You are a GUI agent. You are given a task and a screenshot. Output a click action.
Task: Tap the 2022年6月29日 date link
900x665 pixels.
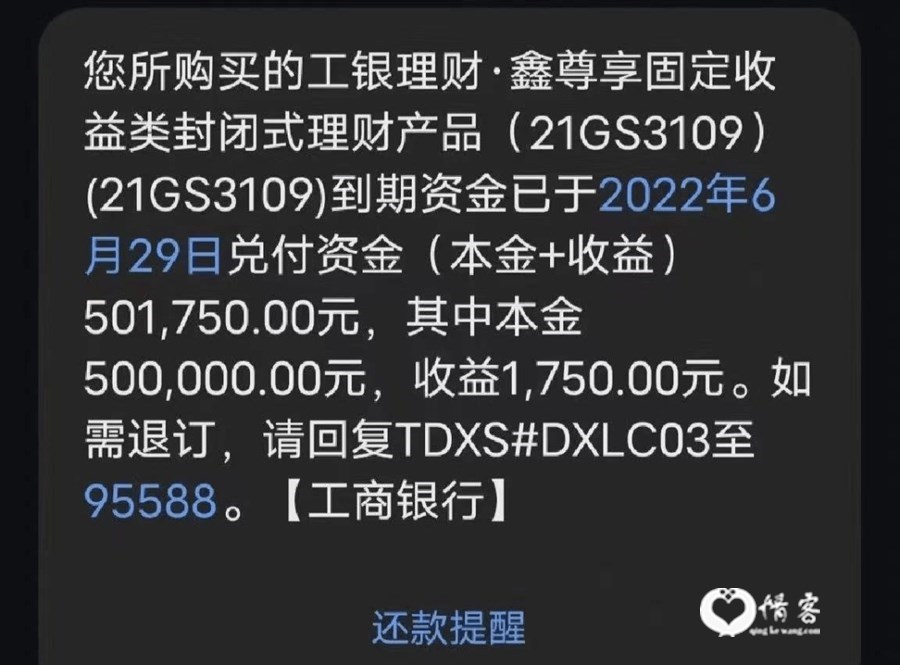pos(687,199)
